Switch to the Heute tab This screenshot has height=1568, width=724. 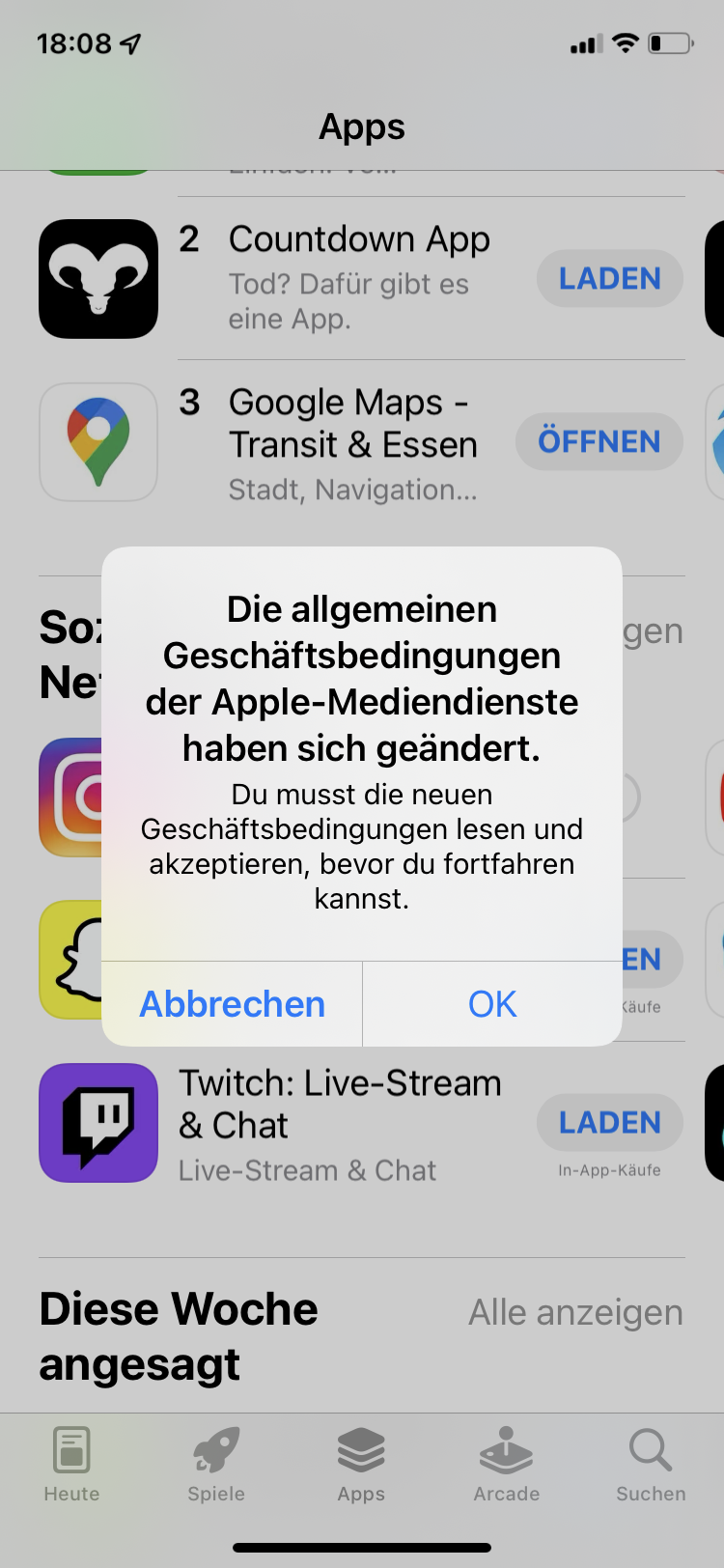point(71,1465)
